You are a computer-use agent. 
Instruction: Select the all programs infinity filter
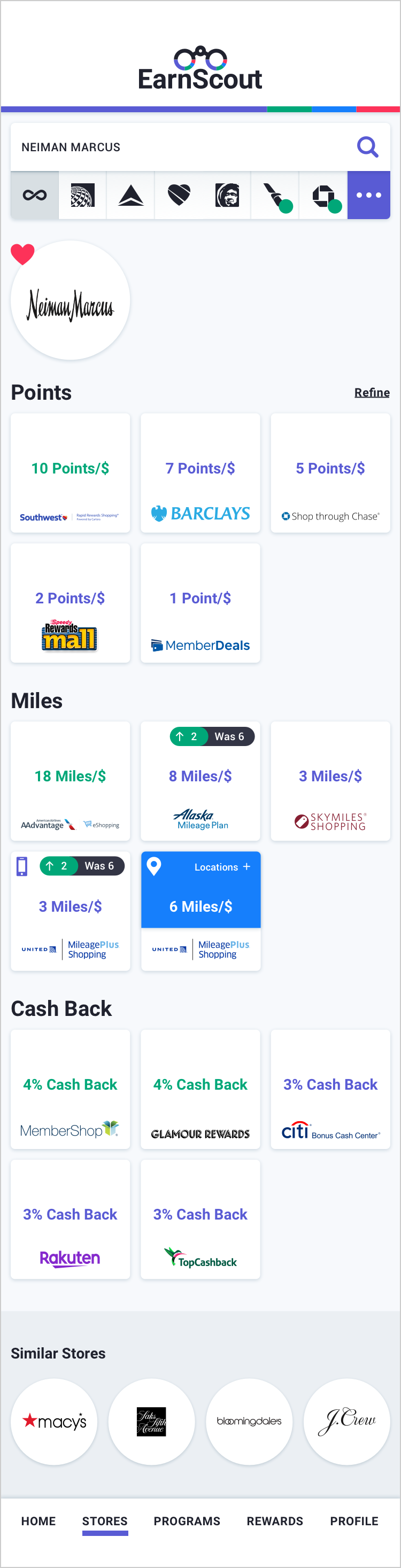tap(35, 195)
